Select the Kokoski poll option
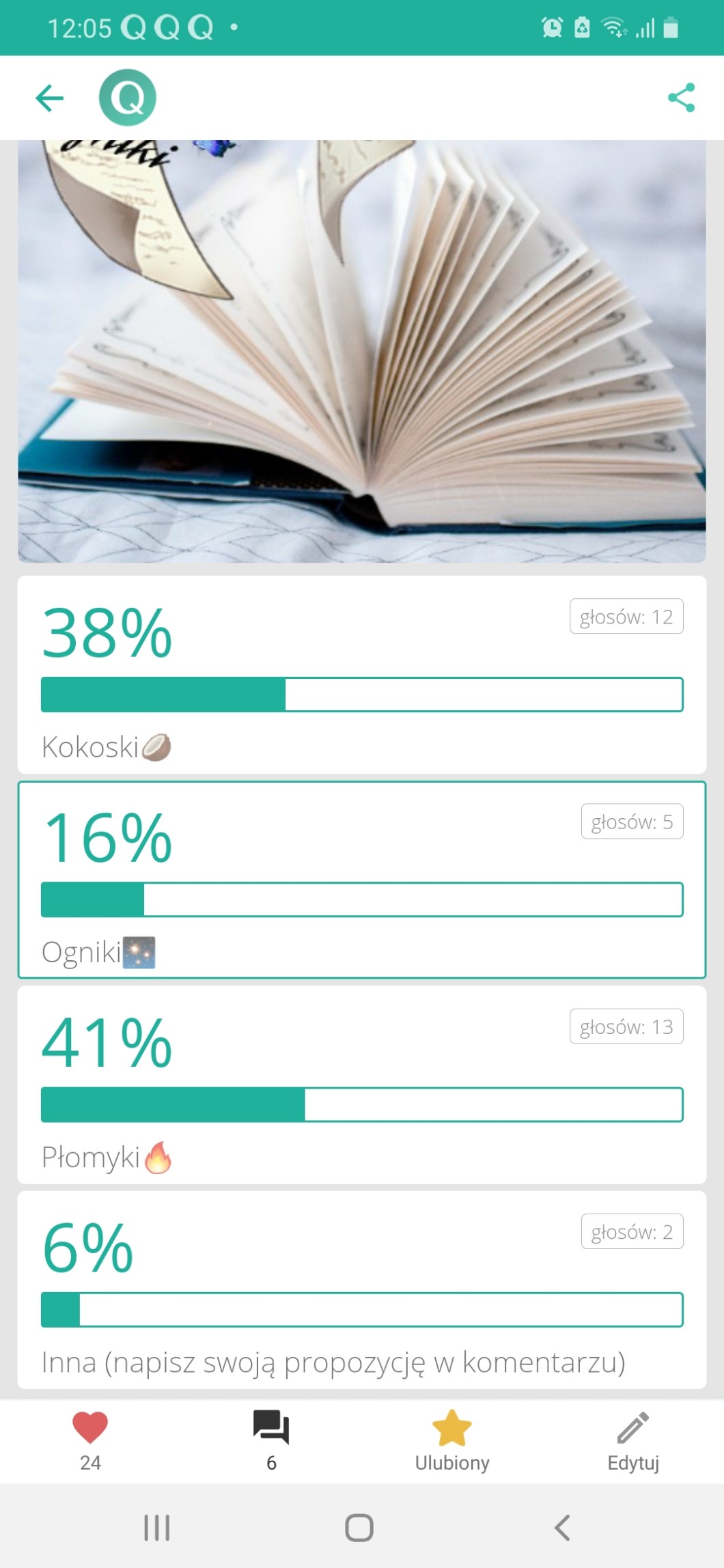 362,675
